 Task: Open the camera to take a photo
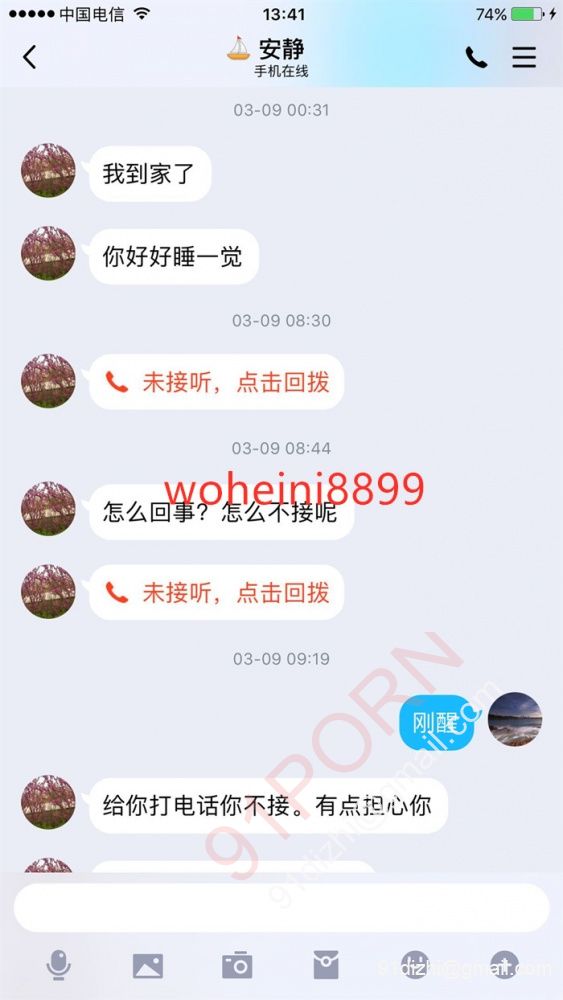point(237,966)
